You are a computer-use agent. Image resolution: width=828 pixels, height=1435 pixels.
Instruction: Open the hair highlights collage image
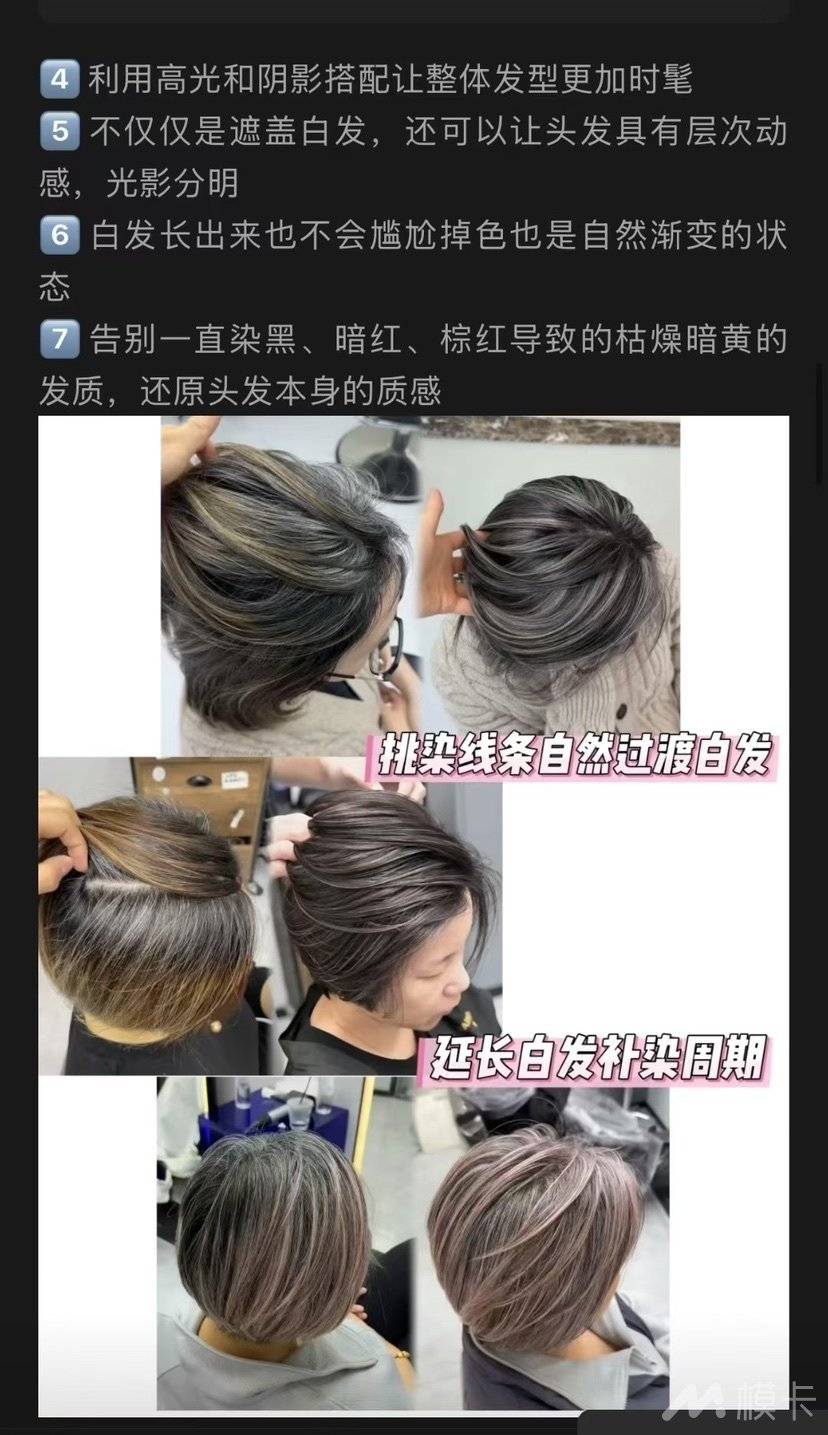click(413, 915)
